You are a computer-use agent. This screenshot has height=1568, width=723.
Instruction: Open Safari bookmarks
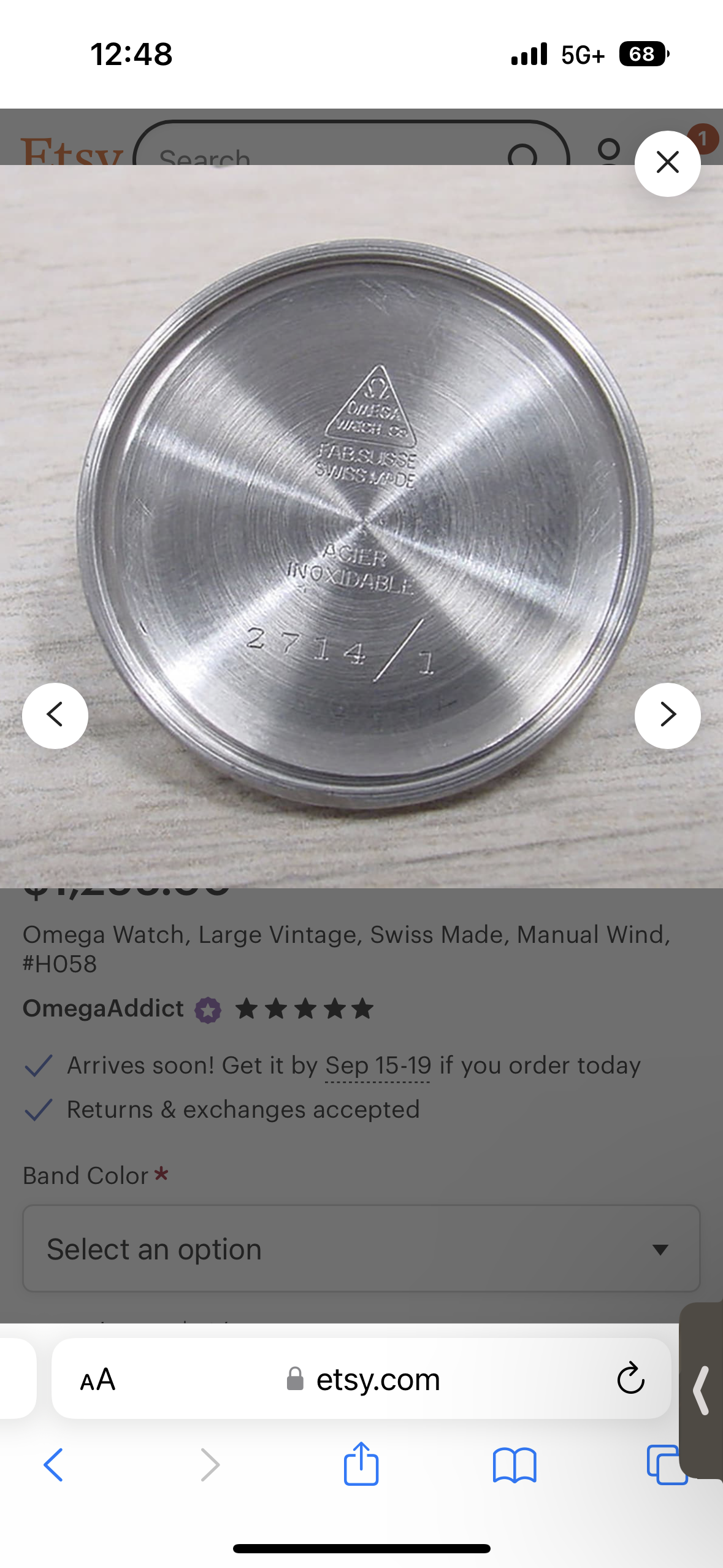tap(515, 1465)
